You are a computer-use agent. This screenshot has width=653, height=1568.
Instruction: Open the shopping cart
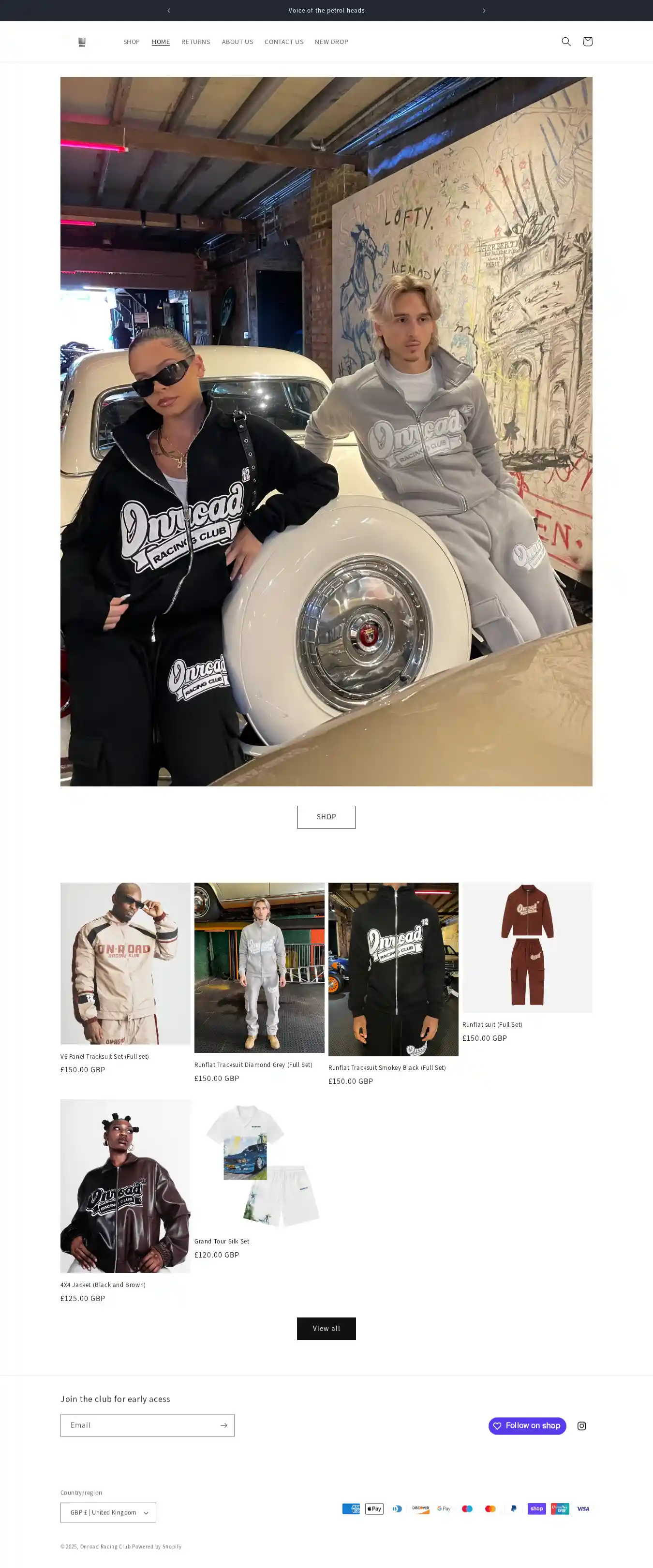(x=587, y=42)
